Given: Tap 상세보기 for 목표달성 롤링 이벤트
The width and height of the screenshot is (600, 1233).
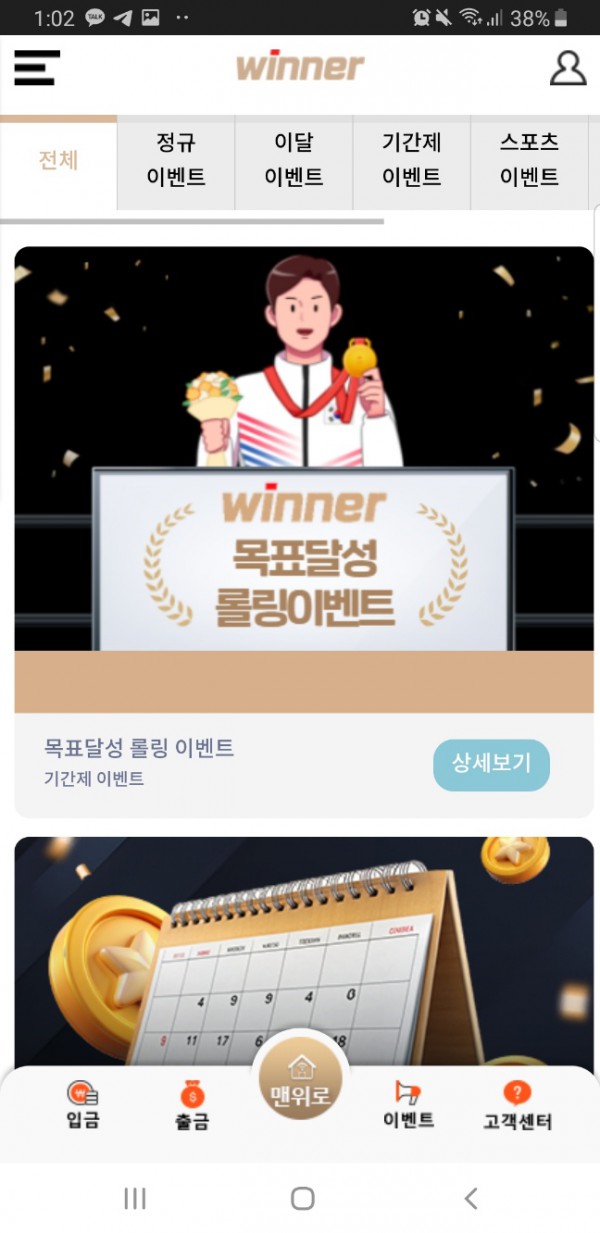Looking at the screenshot, I should (491, 765).
